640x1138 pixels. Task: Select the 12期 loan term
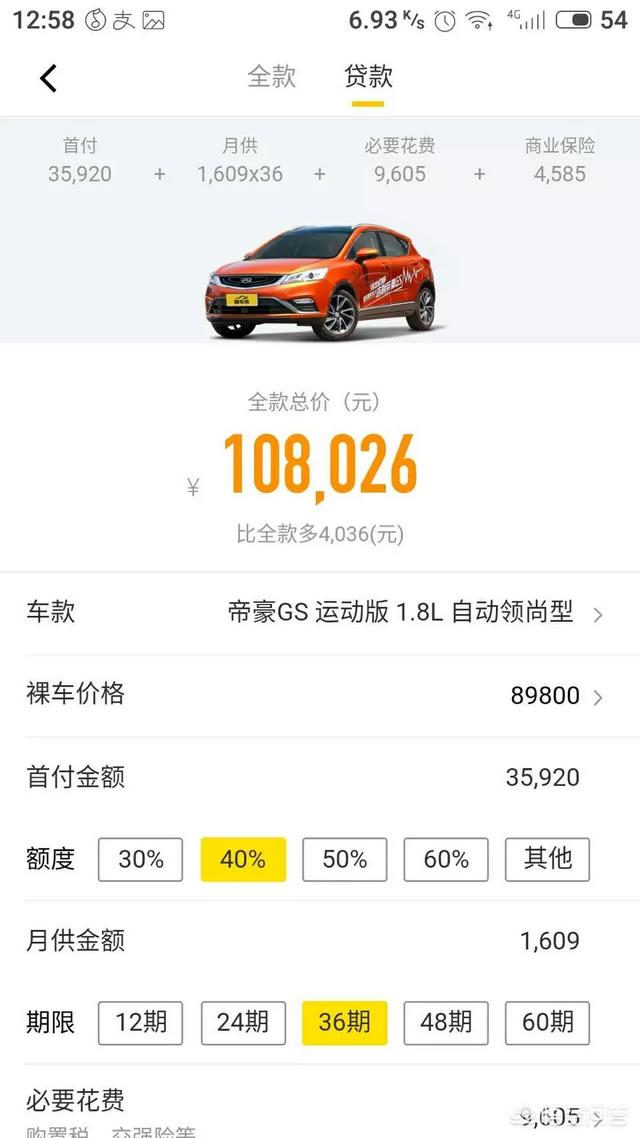(141, 1022)
